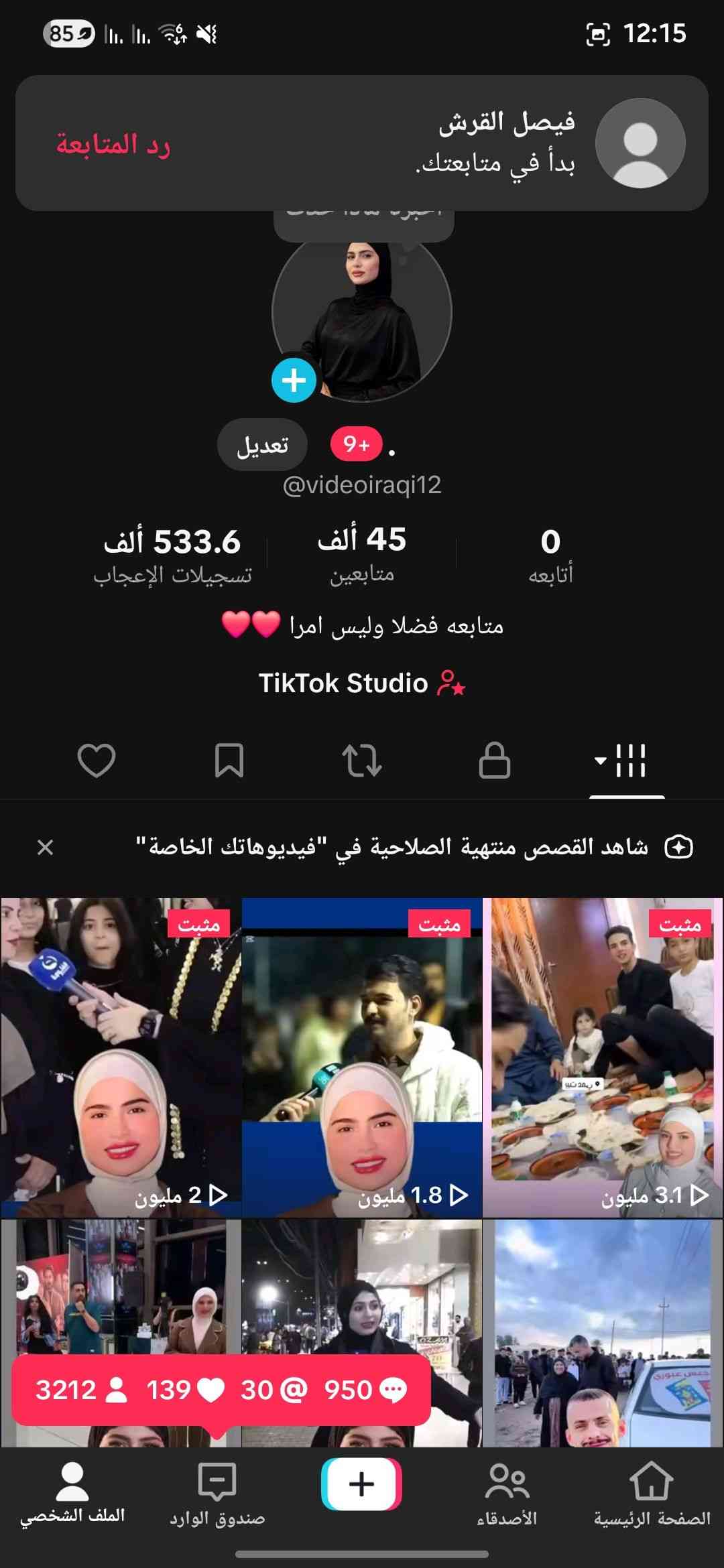This screenshot has width=724, height=1568.
Task: Open the 0 following list
Action: (550, 554)
